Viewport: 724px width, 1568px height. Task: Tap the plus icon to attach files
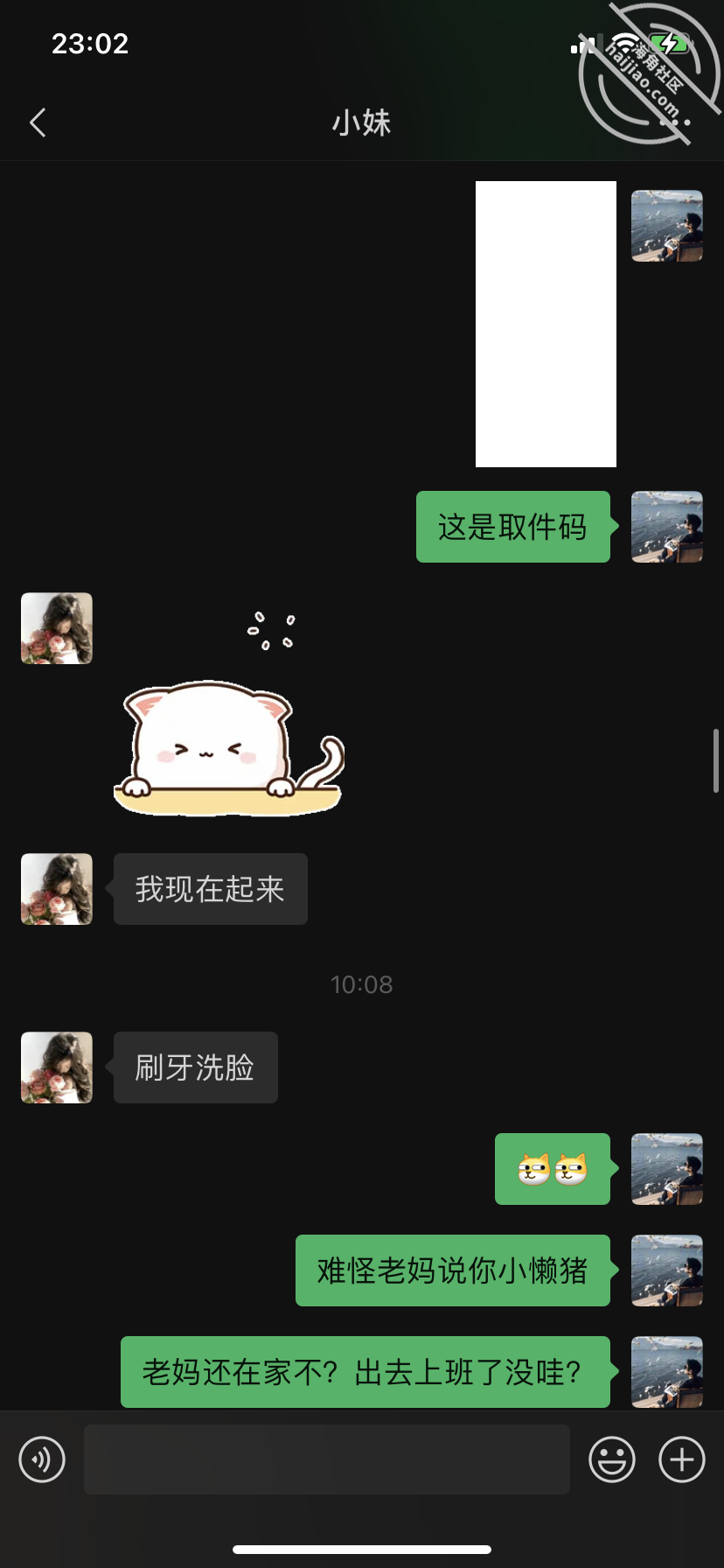click(681, 1459)
